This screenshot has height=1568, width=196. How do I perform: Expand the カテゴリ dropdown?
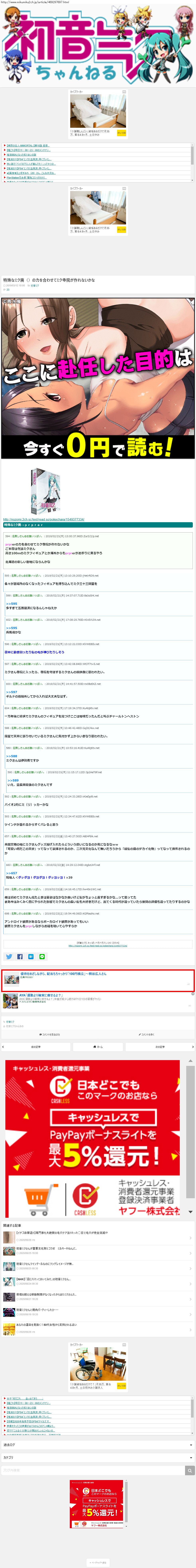point(98,1457)
